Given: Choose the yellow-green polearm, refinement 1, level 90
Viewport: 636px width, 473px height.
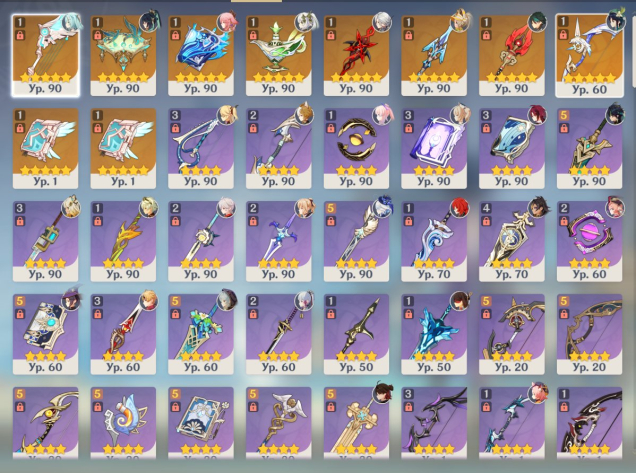Looking at the screenshot, I should pos(123,240).
